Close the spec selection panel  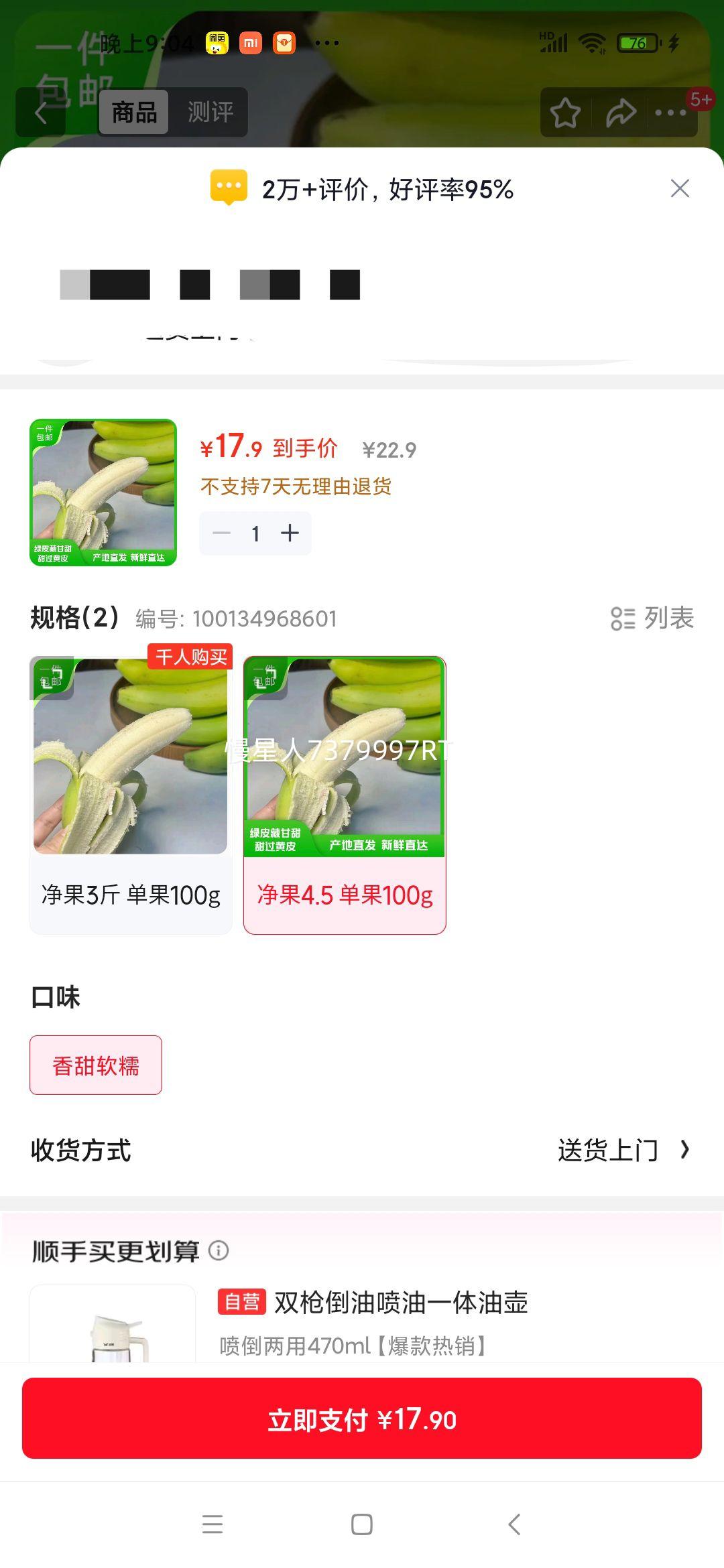point(680,188)
